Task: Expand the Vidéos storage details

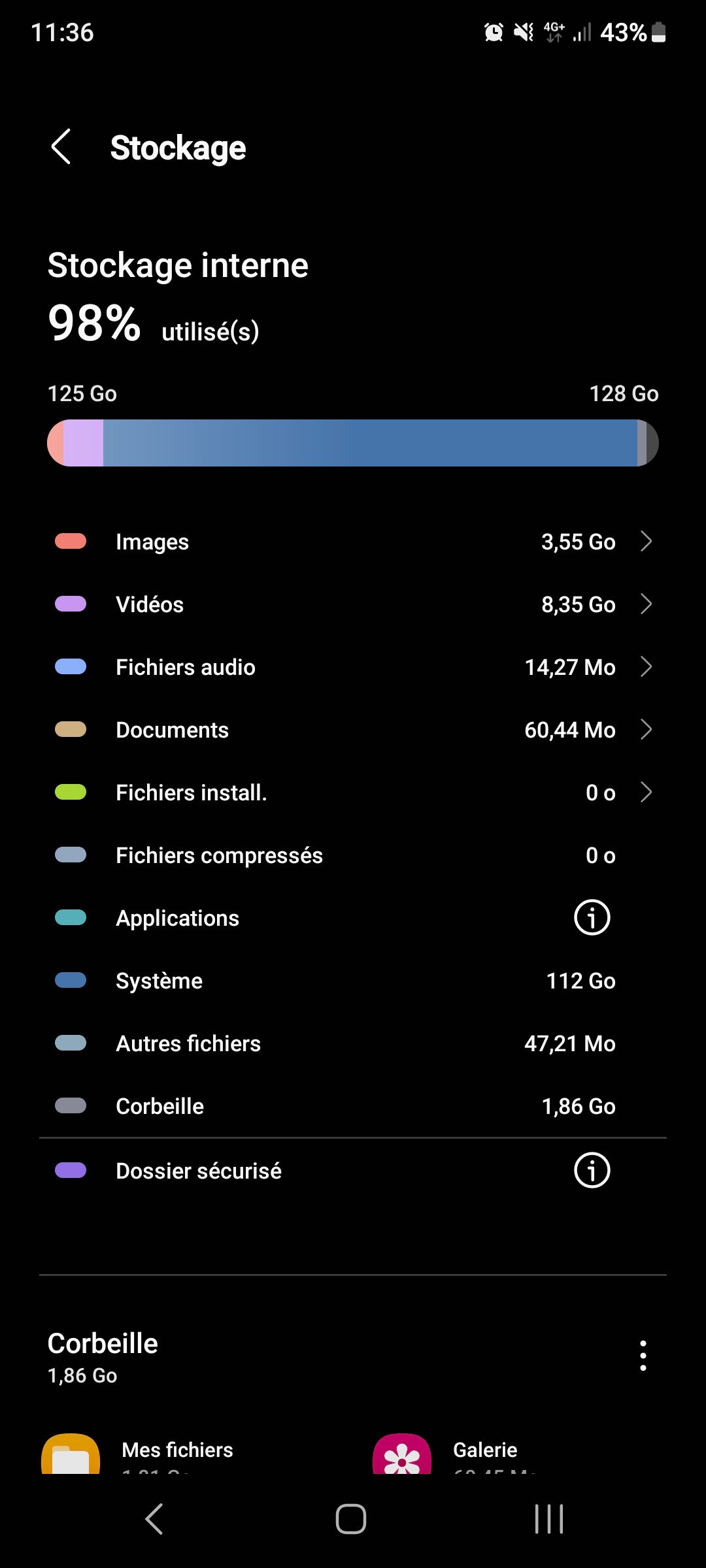Action: (x=646, y=604)
